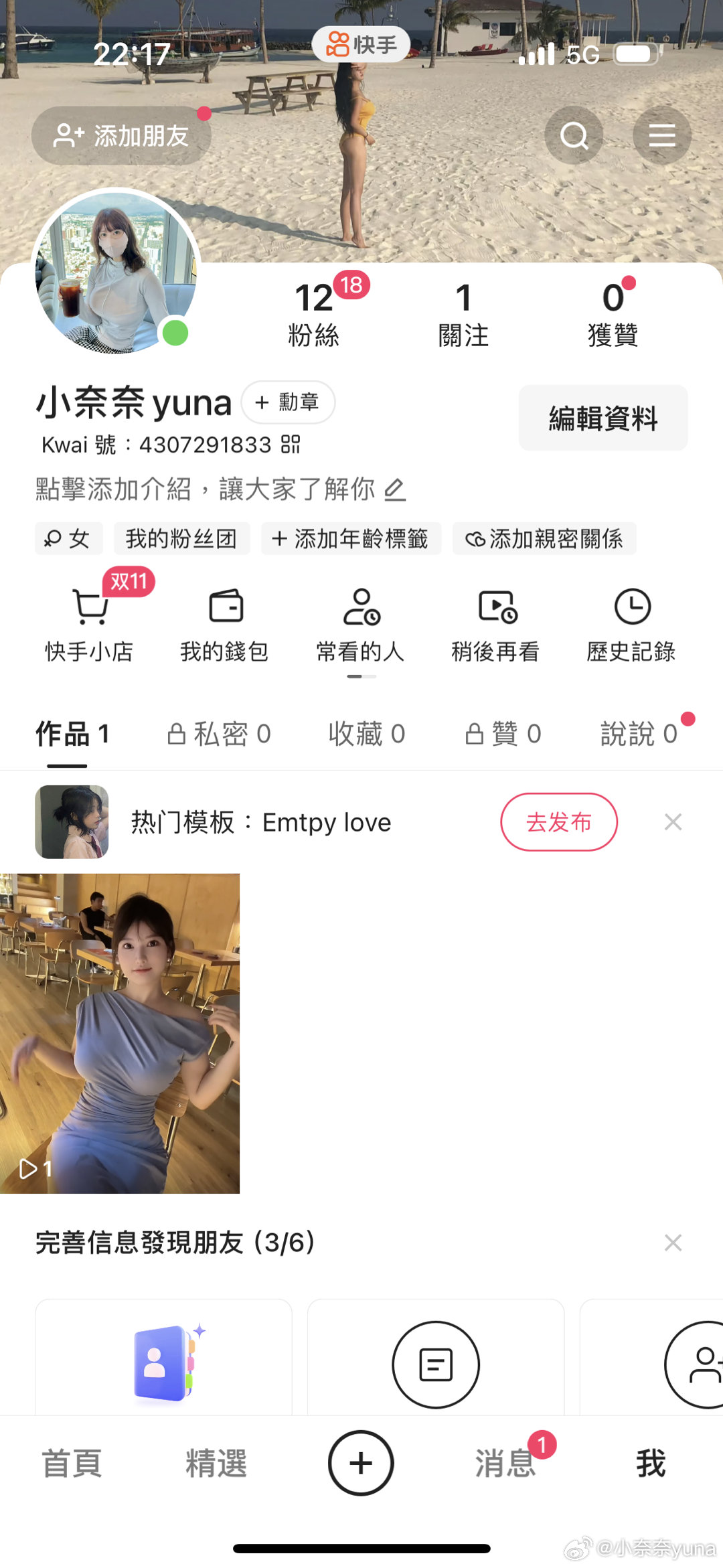Viewport: 723px width, 1568px height.
Task: Switch to the 說說 tab
Action: click(x=639, y=734)
